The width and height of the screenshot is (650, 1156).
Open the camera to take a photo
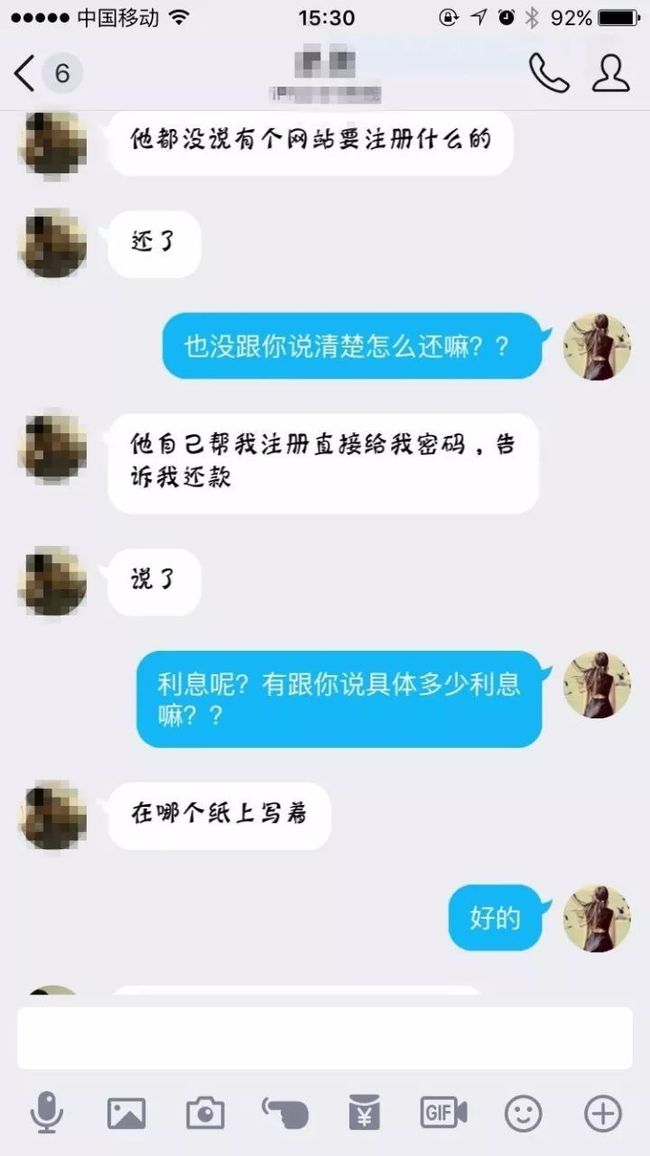205,1113
